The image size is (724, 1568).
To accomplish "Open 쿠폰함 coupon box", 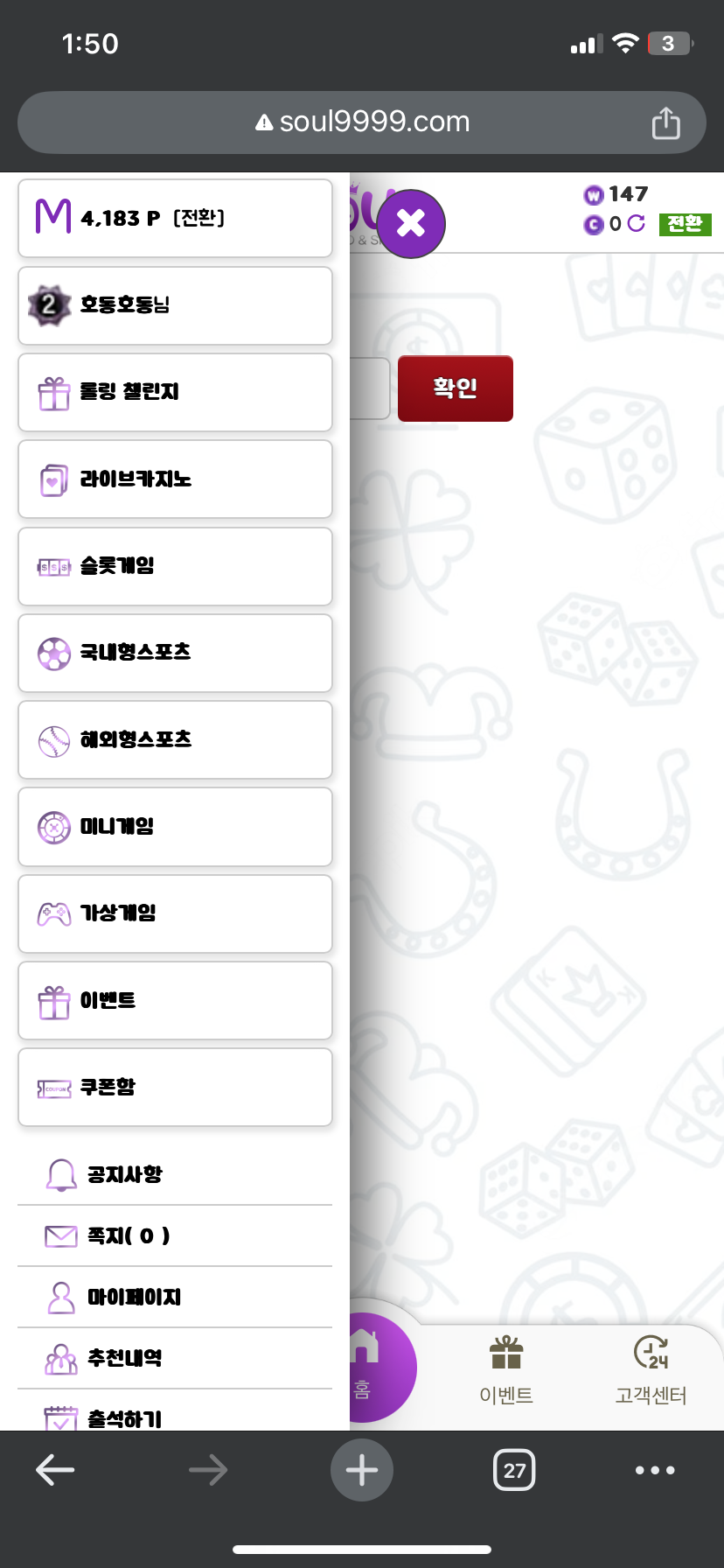I will point(175,1087).
